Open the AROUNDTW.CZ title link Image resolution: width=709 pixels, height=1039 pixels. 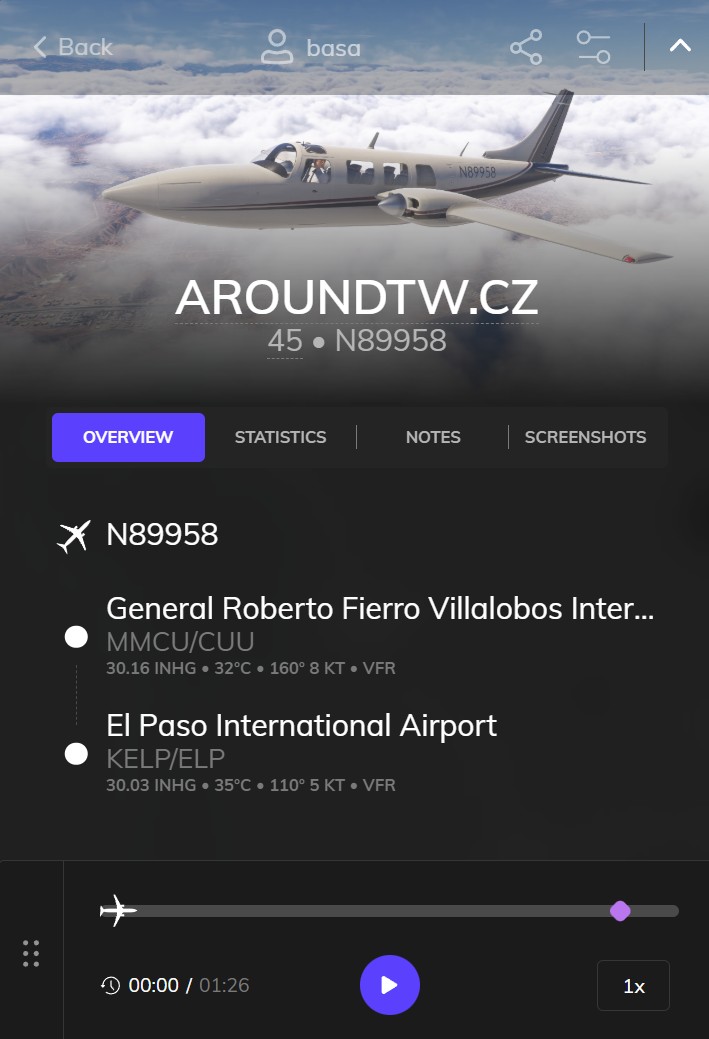(x=357, y=297)
